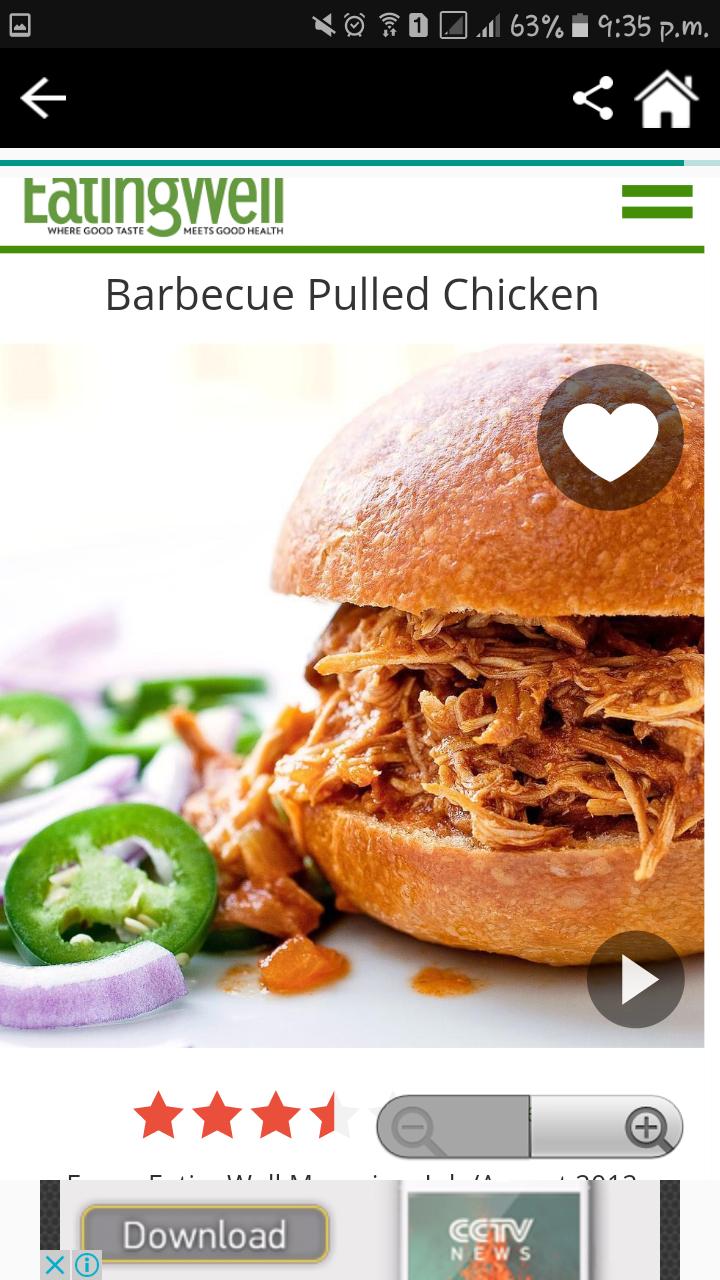Go back with the back arrow
This screenshot has width=720, height=1280.
43,97
